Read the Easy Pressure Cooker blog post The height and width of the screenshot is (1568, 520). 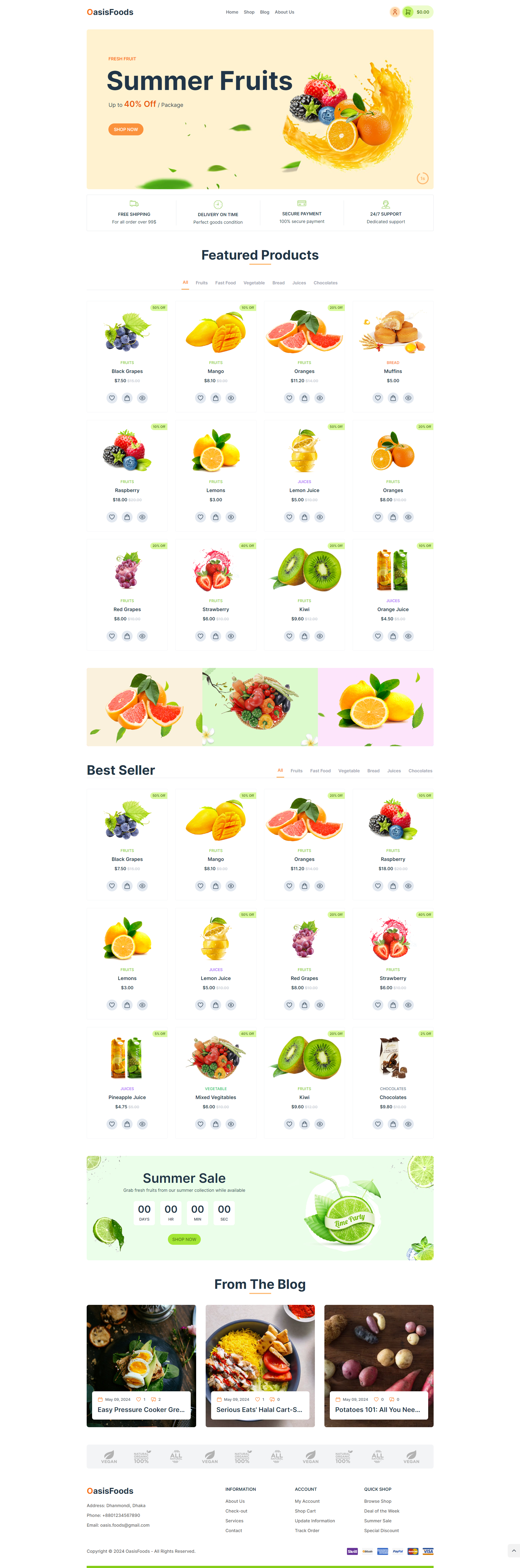140,1410
